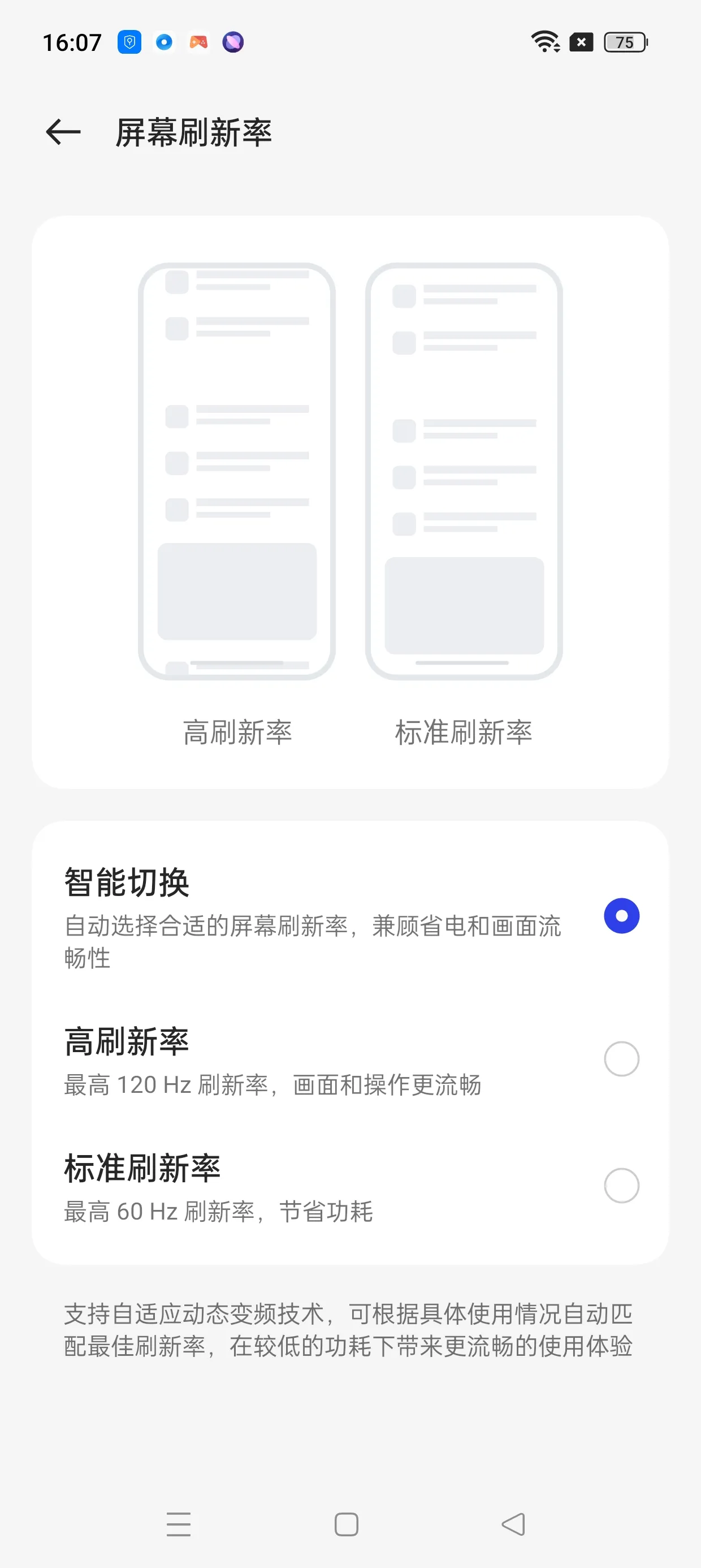Viewport: 701px width, 1568px height.
Task: Open recent apps from navigation bar
Action: (x=178, y=1523)
